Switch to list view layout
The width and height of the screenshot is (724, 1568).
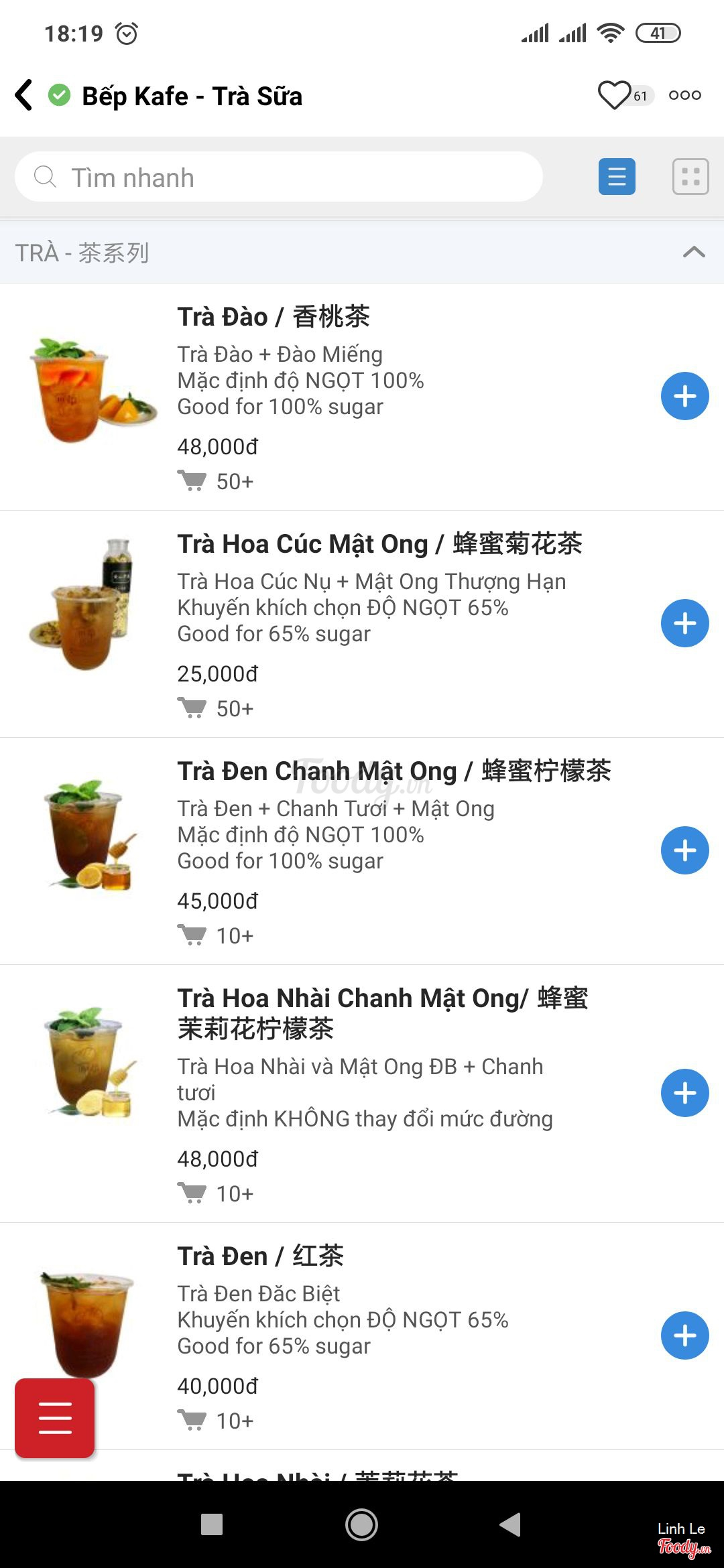click(617, 177)
